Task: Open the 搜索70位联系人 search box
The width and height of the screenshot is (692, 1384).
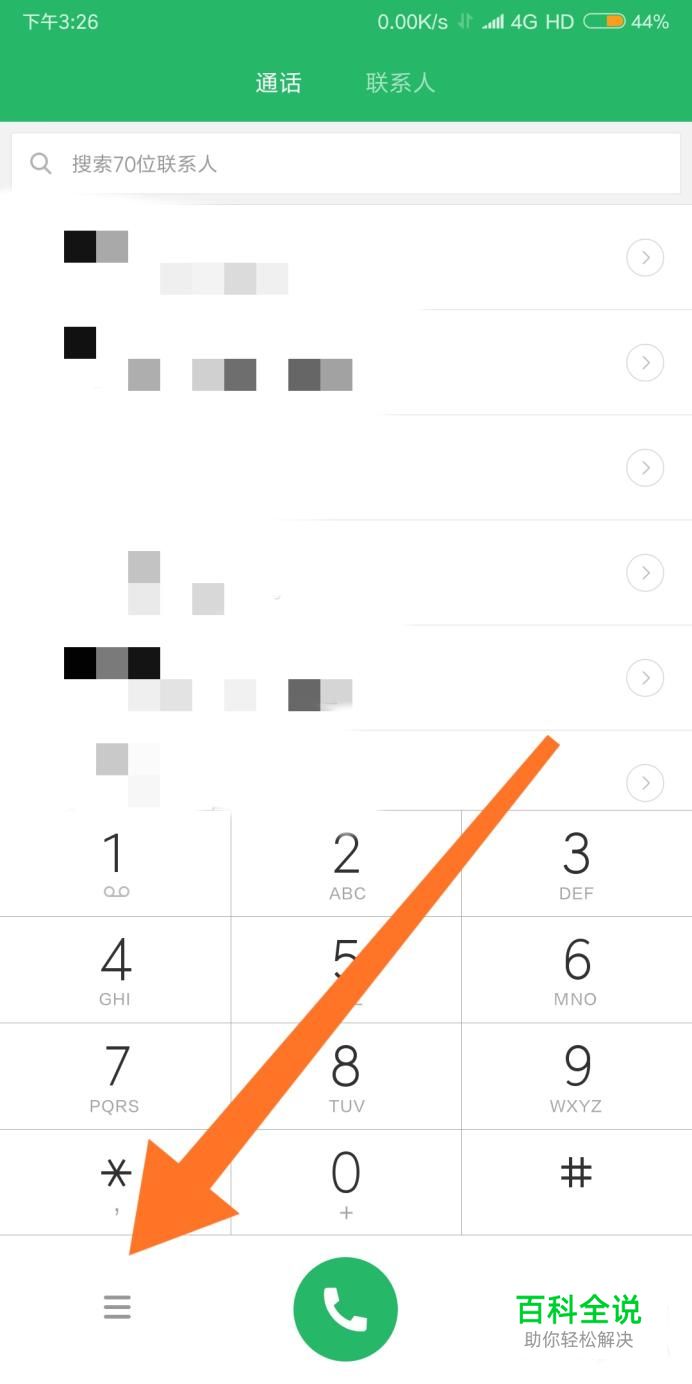Action: pyautogui.click(x=345, y=164)
